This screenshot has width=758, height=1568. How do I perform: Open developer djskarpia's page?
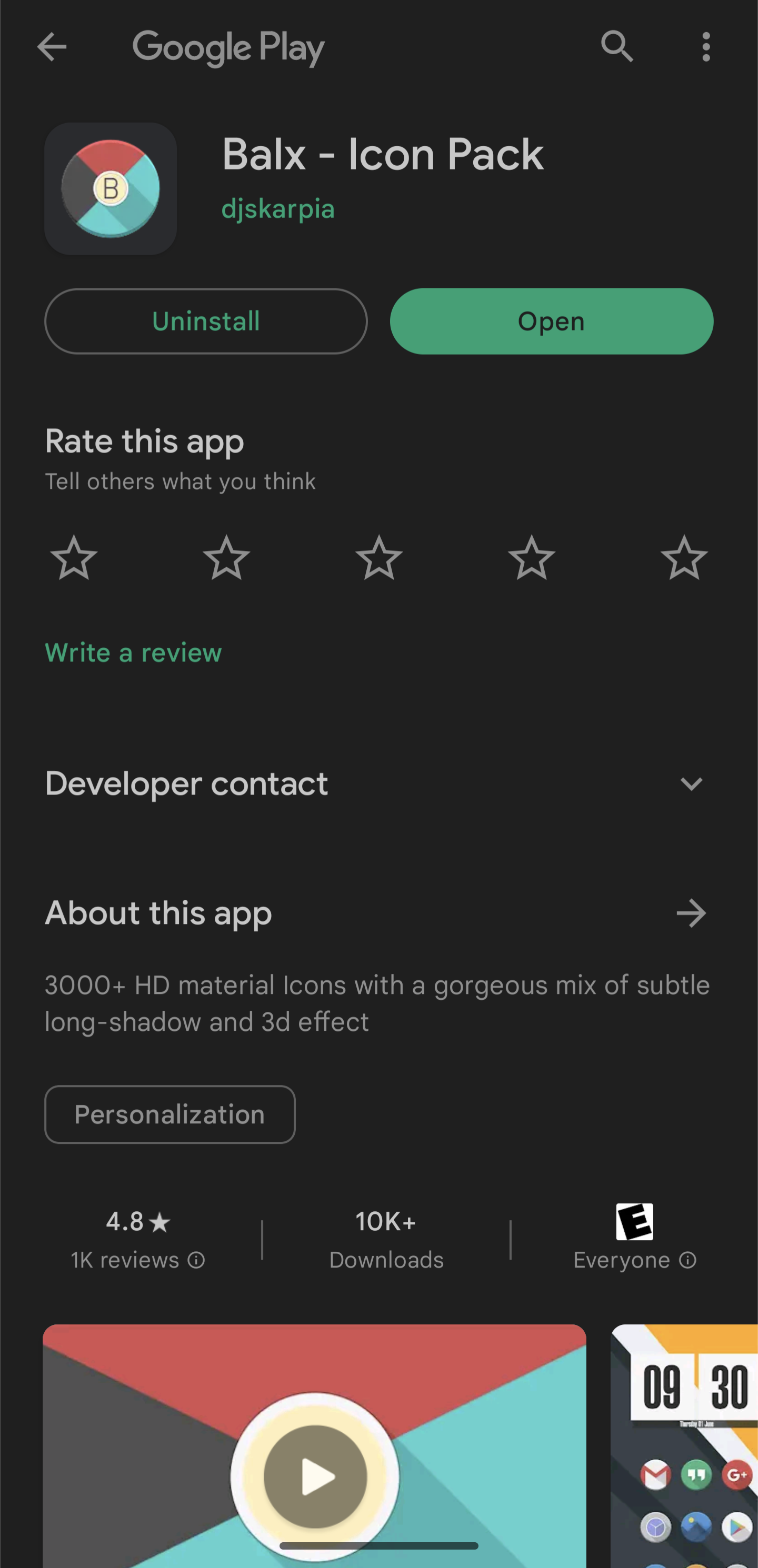[277, 209]
